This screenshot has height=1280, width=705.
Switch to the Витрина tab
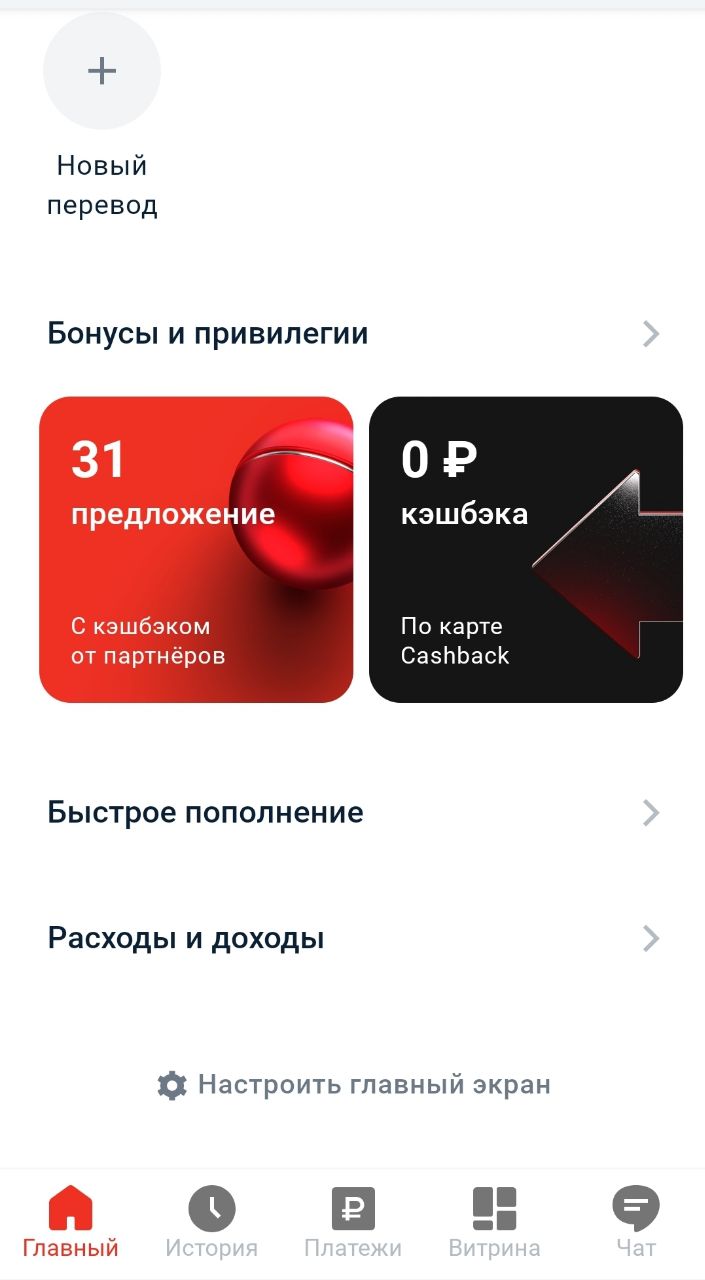point(494,1222)
